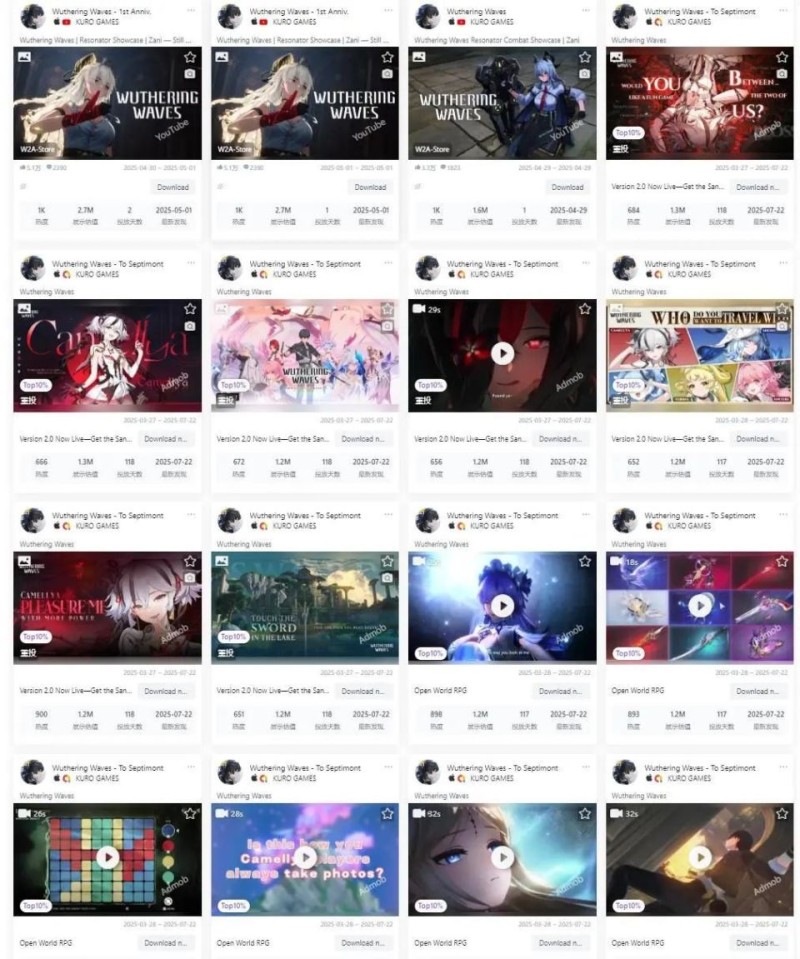
Task: Download the Open World RPG creative with 898 popularity
Action: (559, 691)
